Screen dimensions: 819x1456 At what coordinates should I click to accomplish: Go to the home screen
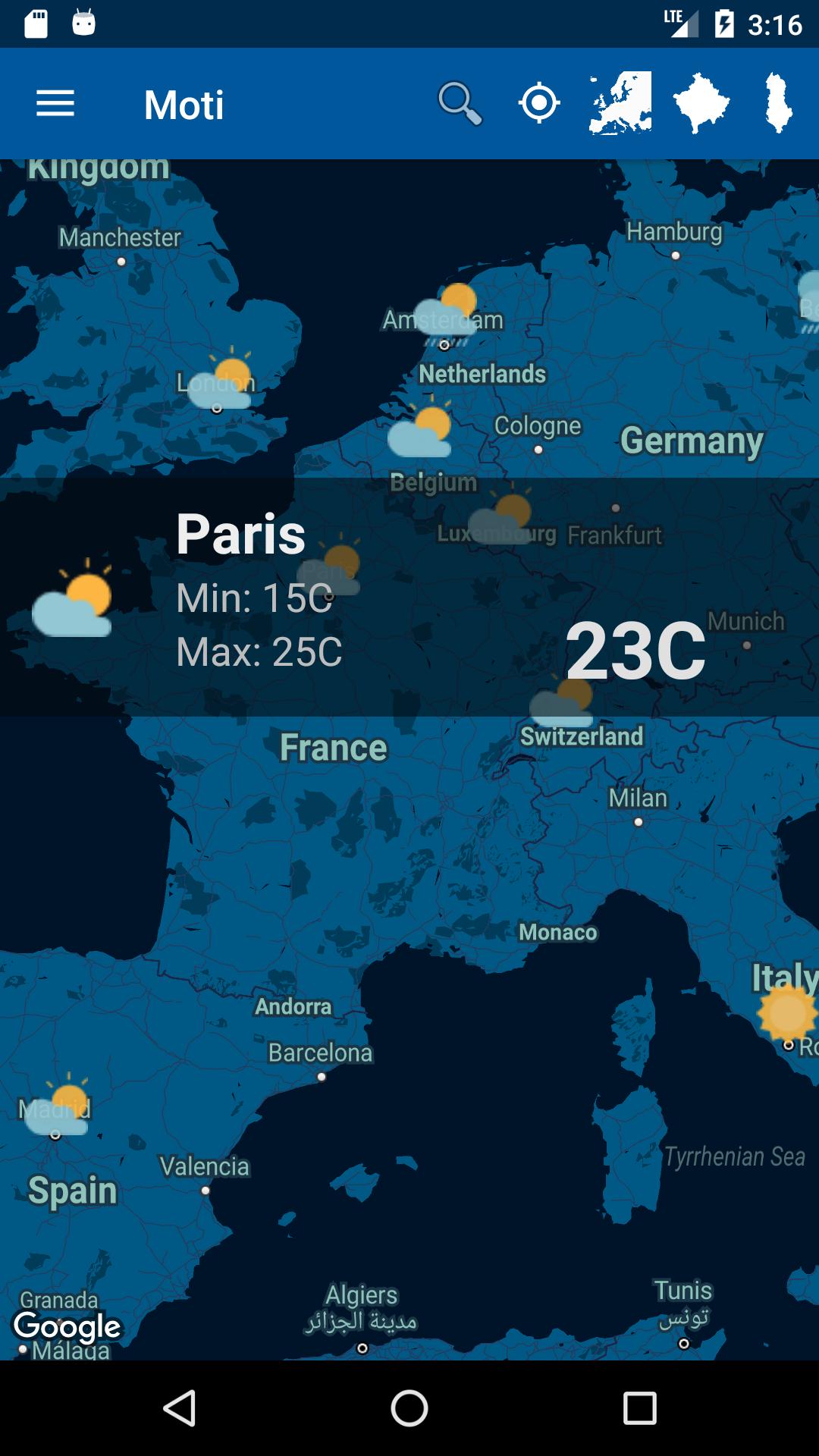[409, 1408]
